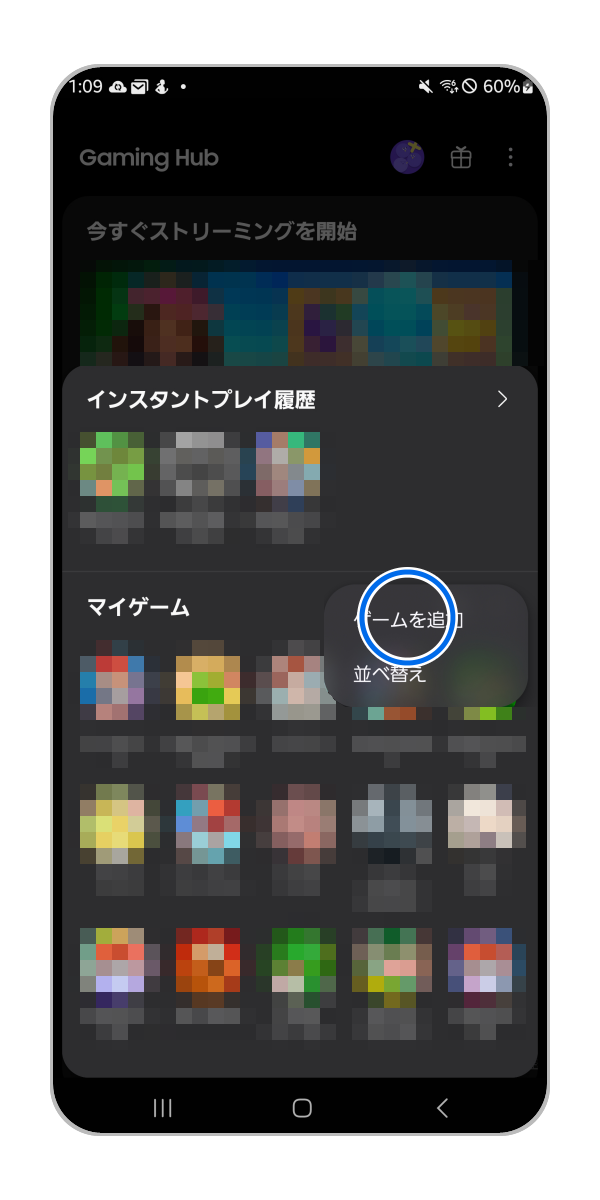Image resolution: width=600 pixels, height=1200 pixels.
Task: Open the Gaming Hub overflow menu
Action: (511, 158)
